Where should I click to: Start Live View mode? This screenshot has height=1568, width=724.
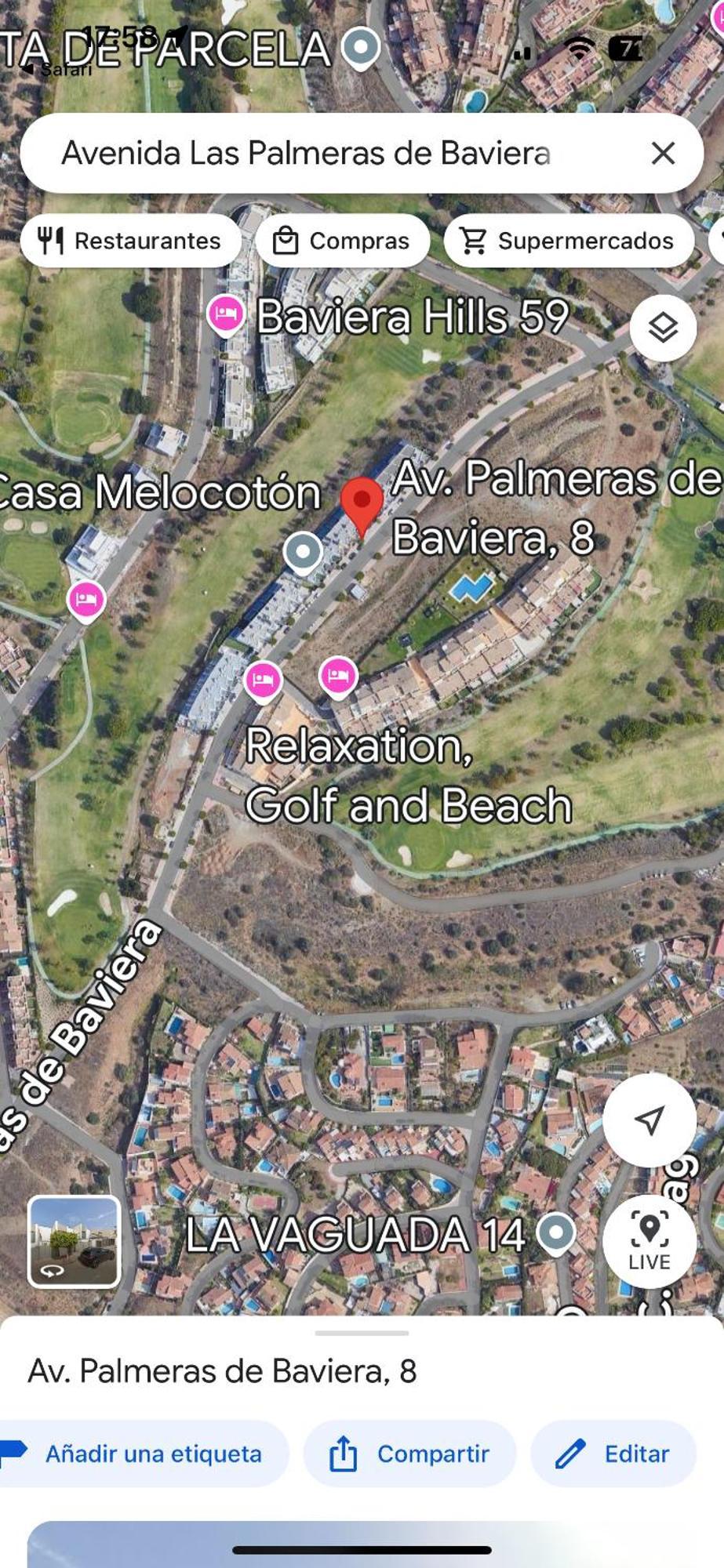coord(649,1240)
